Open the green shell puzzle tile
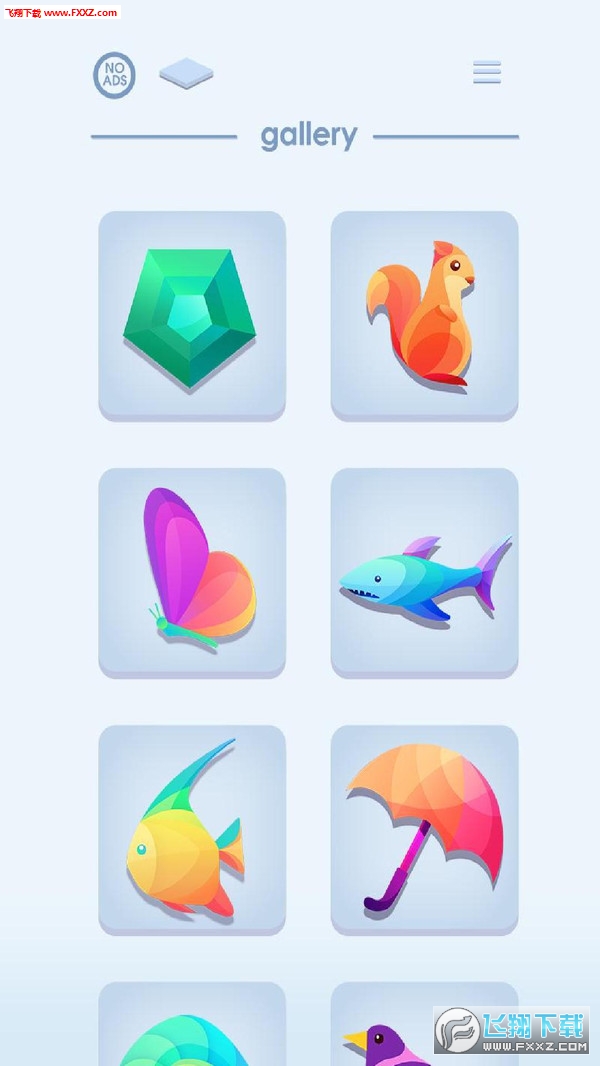Screen dimensions: 600x1066 (192, 1030)
